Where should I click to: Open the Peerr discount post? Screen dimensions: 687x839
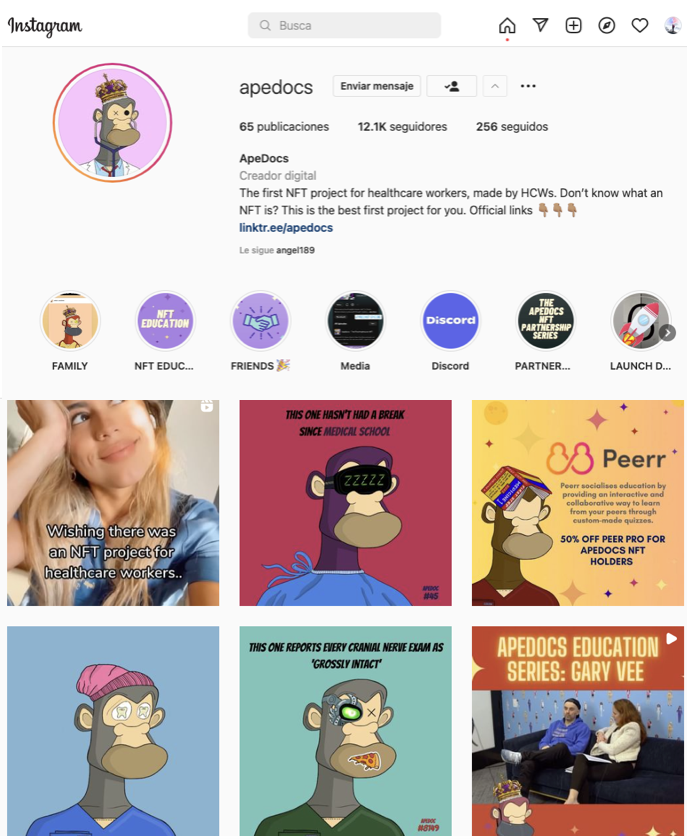(577, 503)
